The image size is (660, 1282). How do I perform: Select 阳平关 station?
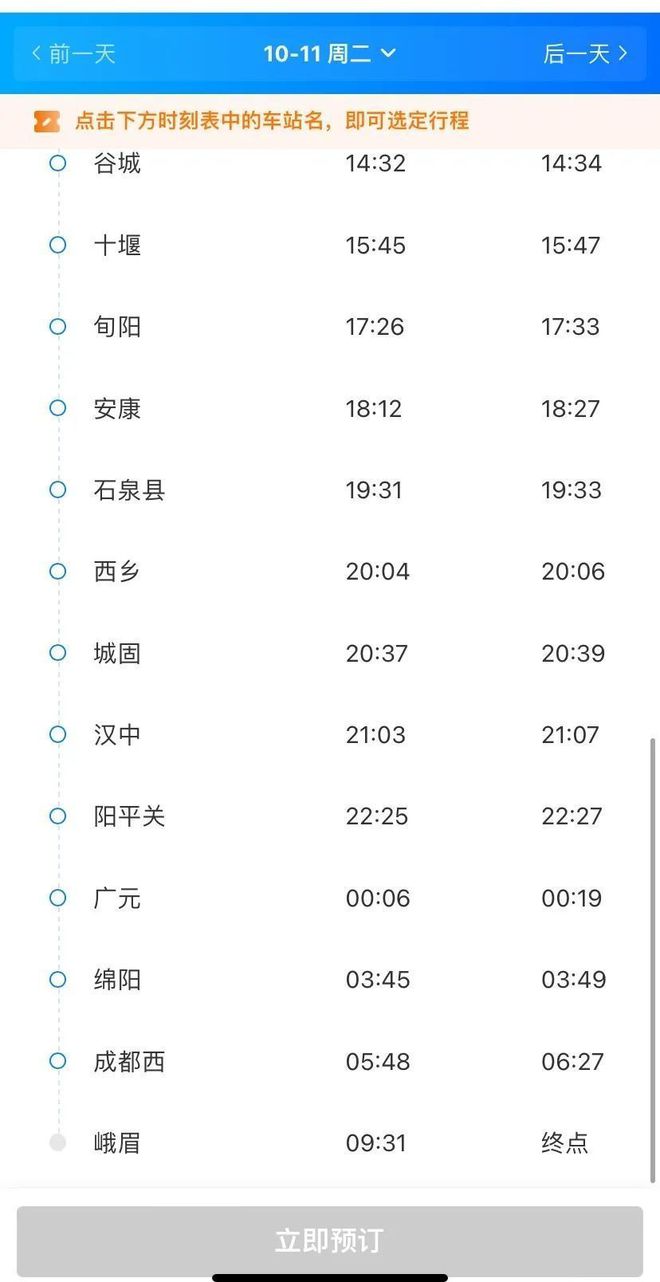(x=129, y=817)
